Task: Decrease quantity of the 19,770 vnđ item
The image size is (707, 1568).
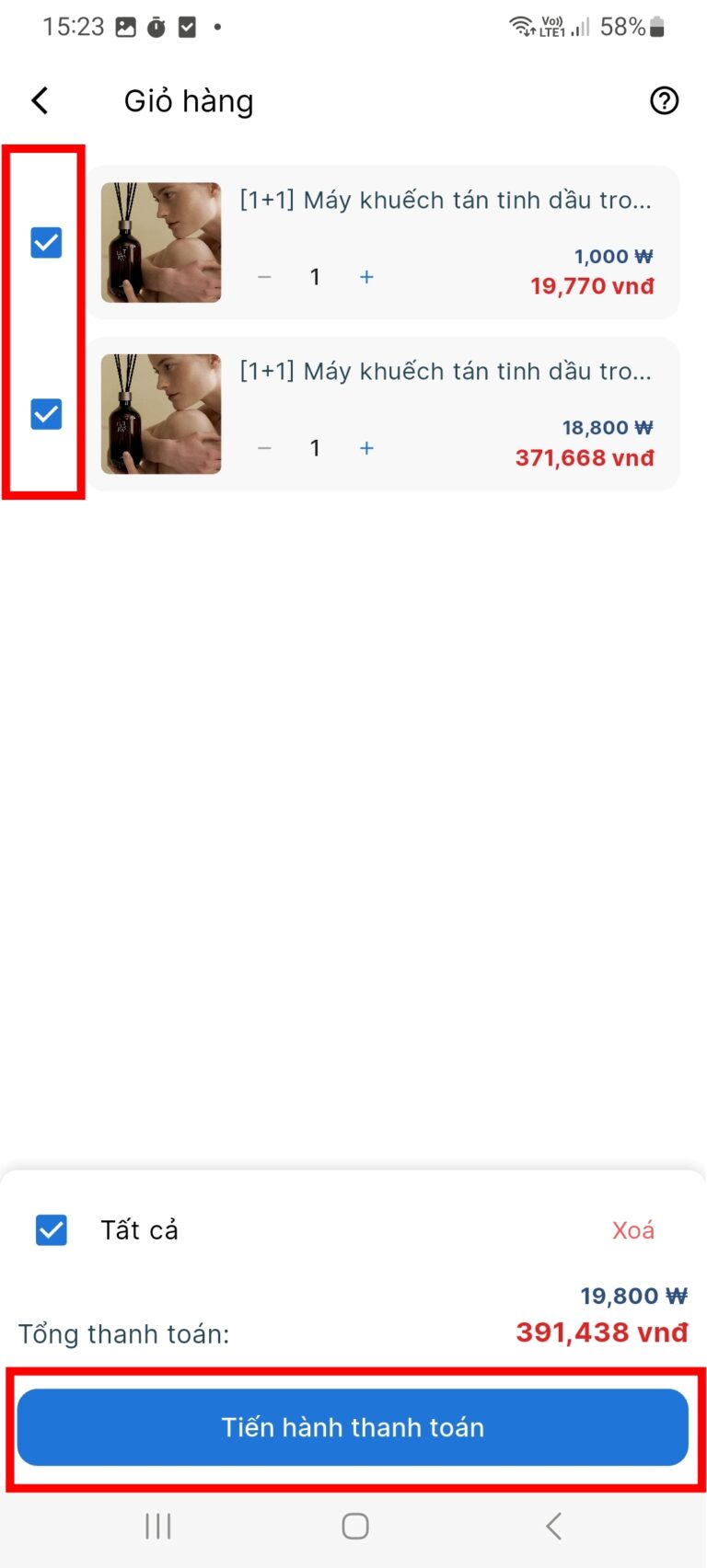Action: coord(264,277)
